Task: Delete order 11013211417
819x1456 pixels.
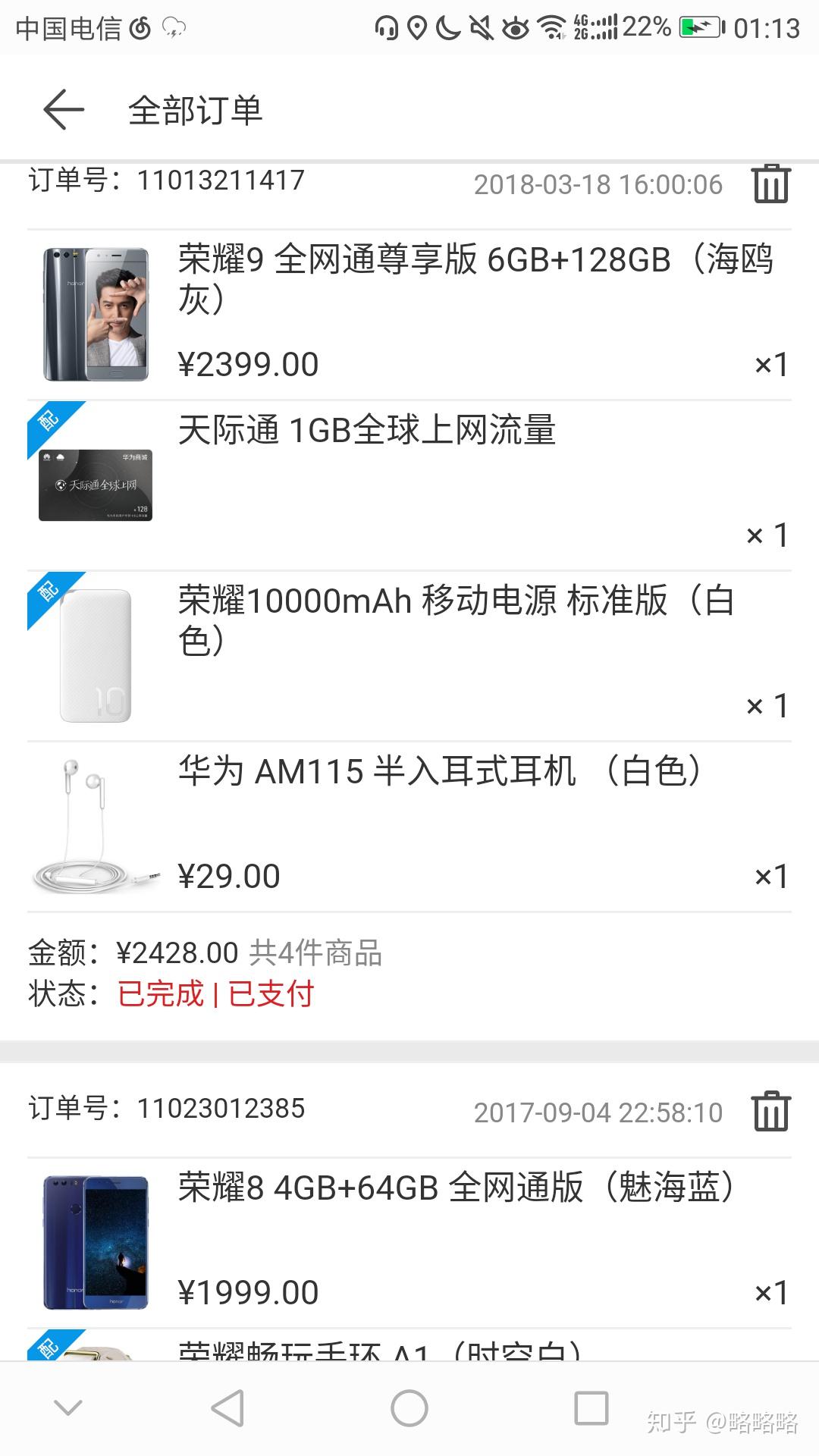Action: 771,184
